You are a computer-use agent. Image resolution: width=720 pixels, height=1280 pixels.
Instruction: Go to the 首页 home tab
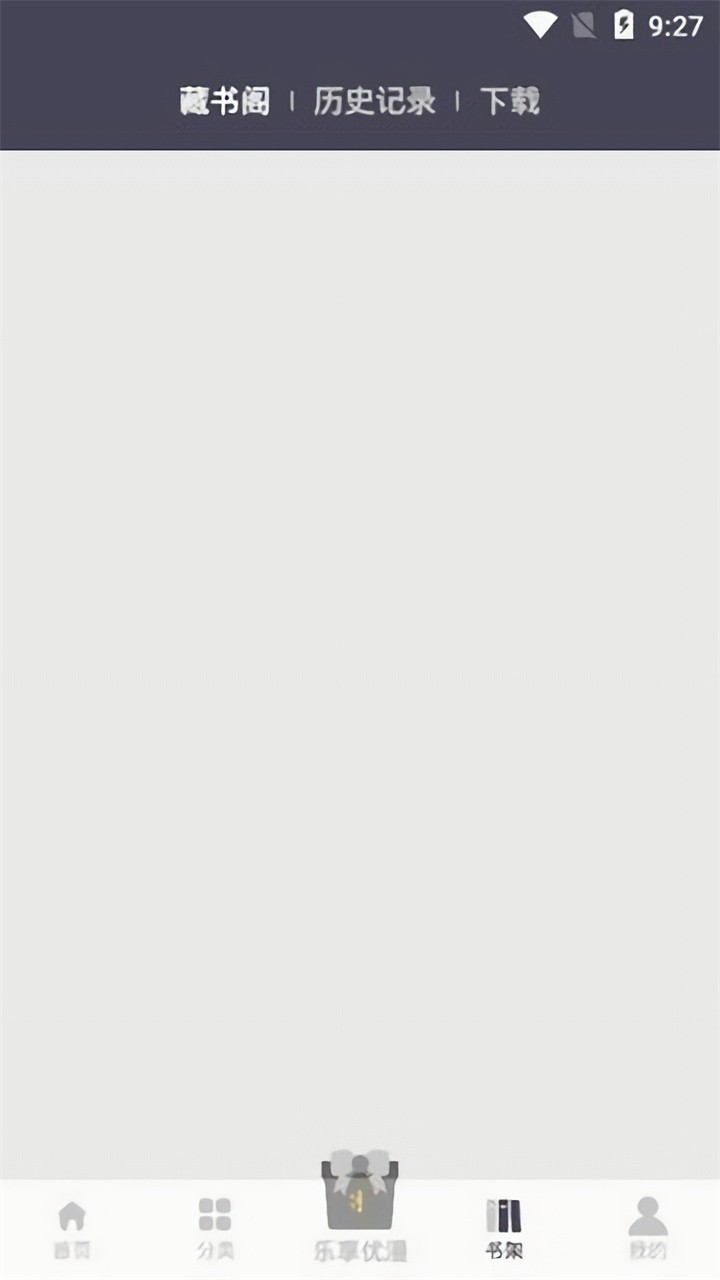72,1228
